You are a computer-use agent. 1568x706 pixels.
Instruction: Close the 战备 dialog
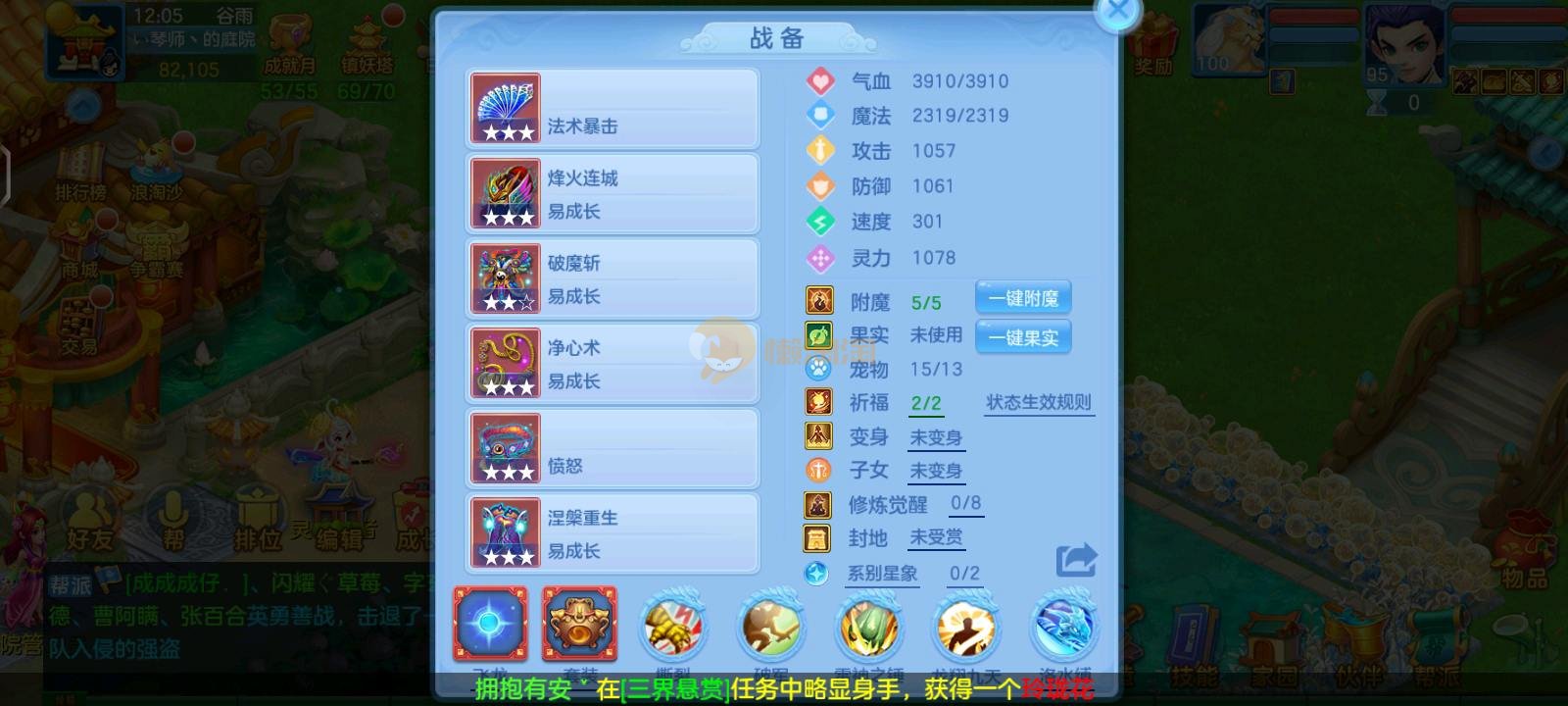(1117, 14)
